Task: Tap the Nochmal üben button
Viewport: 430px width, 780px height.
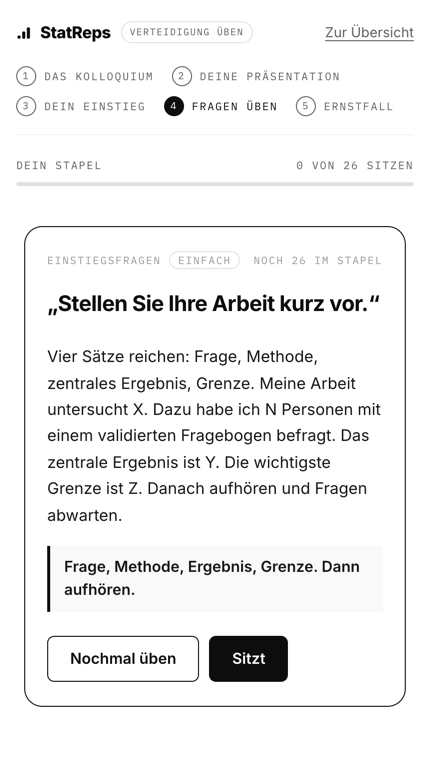Action: [x=123, y=659]
